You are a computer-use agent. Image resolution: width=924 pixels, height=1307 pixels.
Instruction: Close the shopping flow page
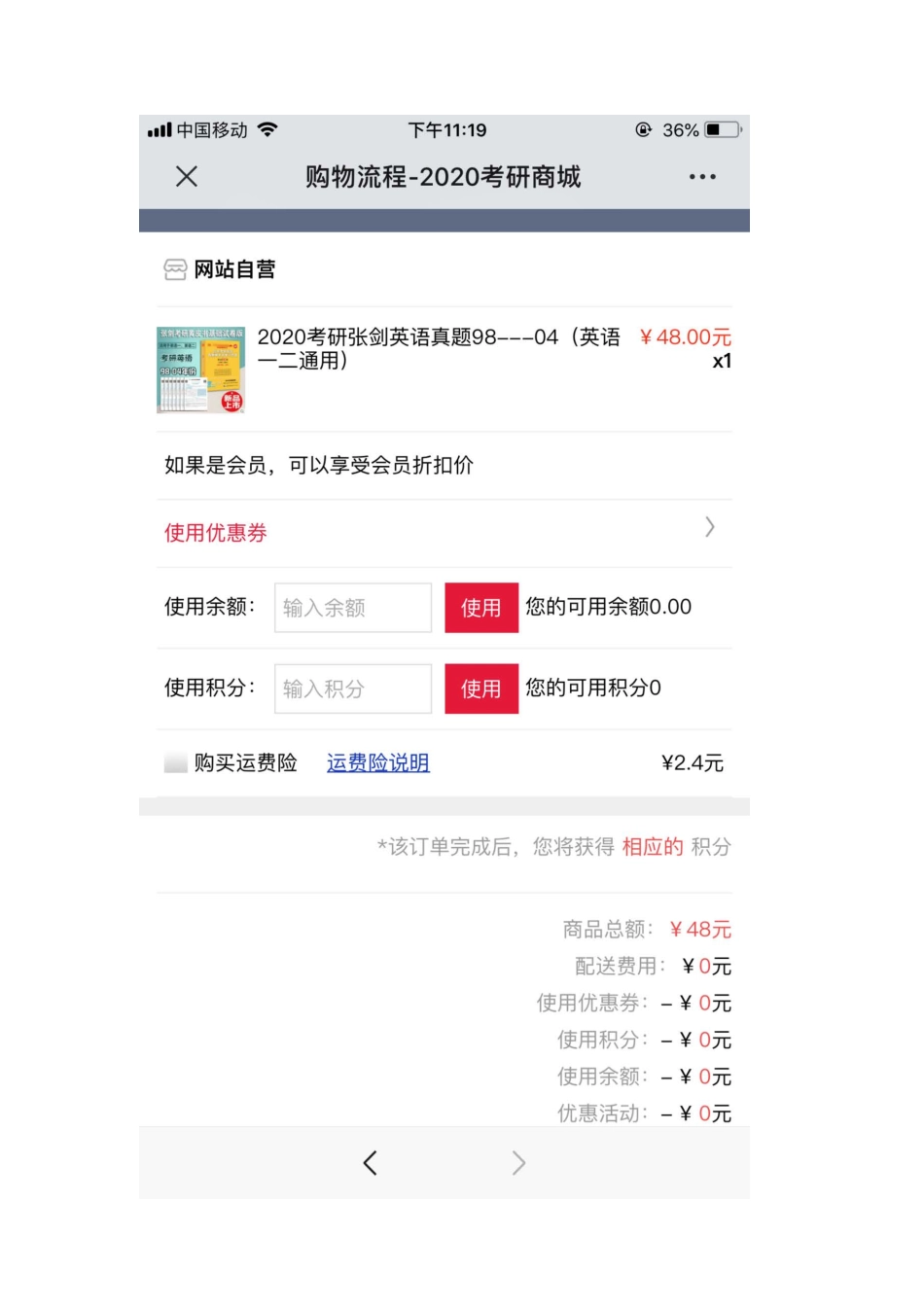[187, 176]
